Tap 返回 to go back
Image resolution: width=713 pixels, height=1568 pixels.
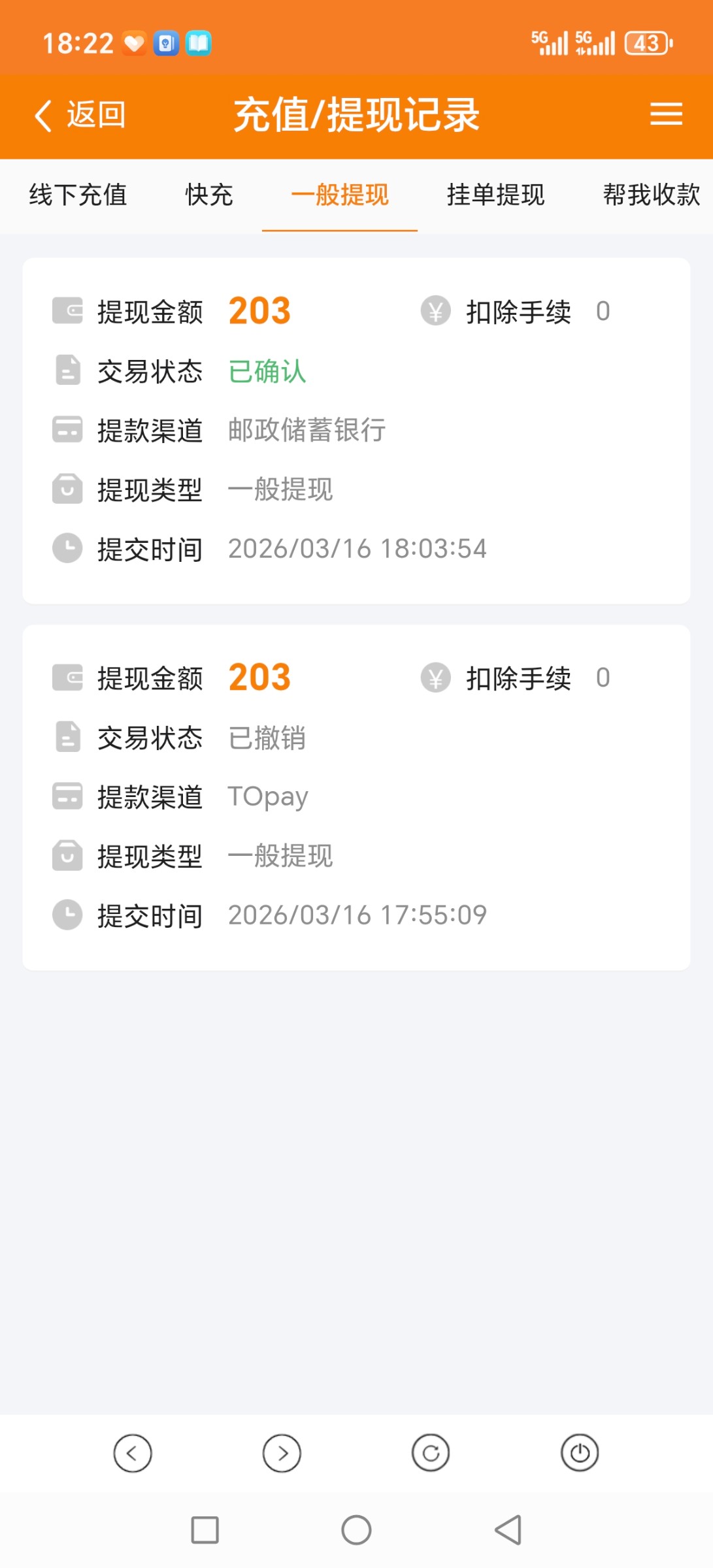(80, 115)
